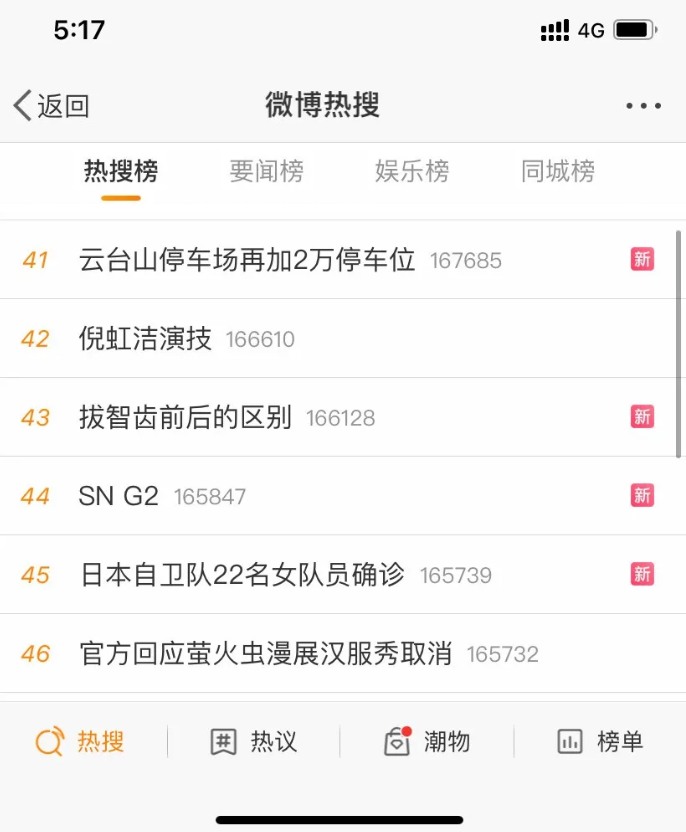
Task: Switch to the 潮物 bottom tab
Action: 427,742
